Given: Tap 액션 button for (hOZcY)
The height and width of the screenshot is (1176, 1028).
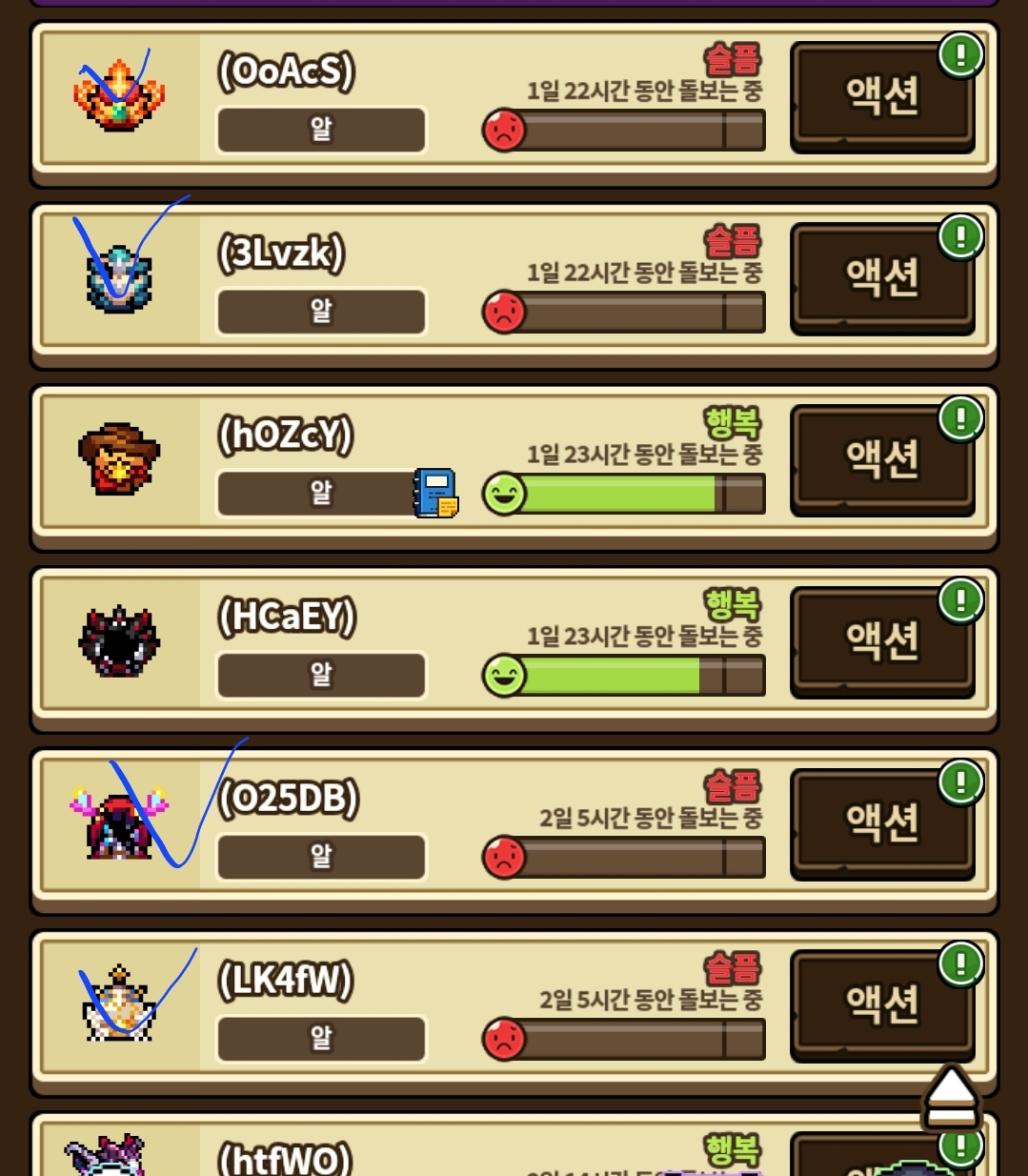Looking at the screenshot, I should pos(882,460).
